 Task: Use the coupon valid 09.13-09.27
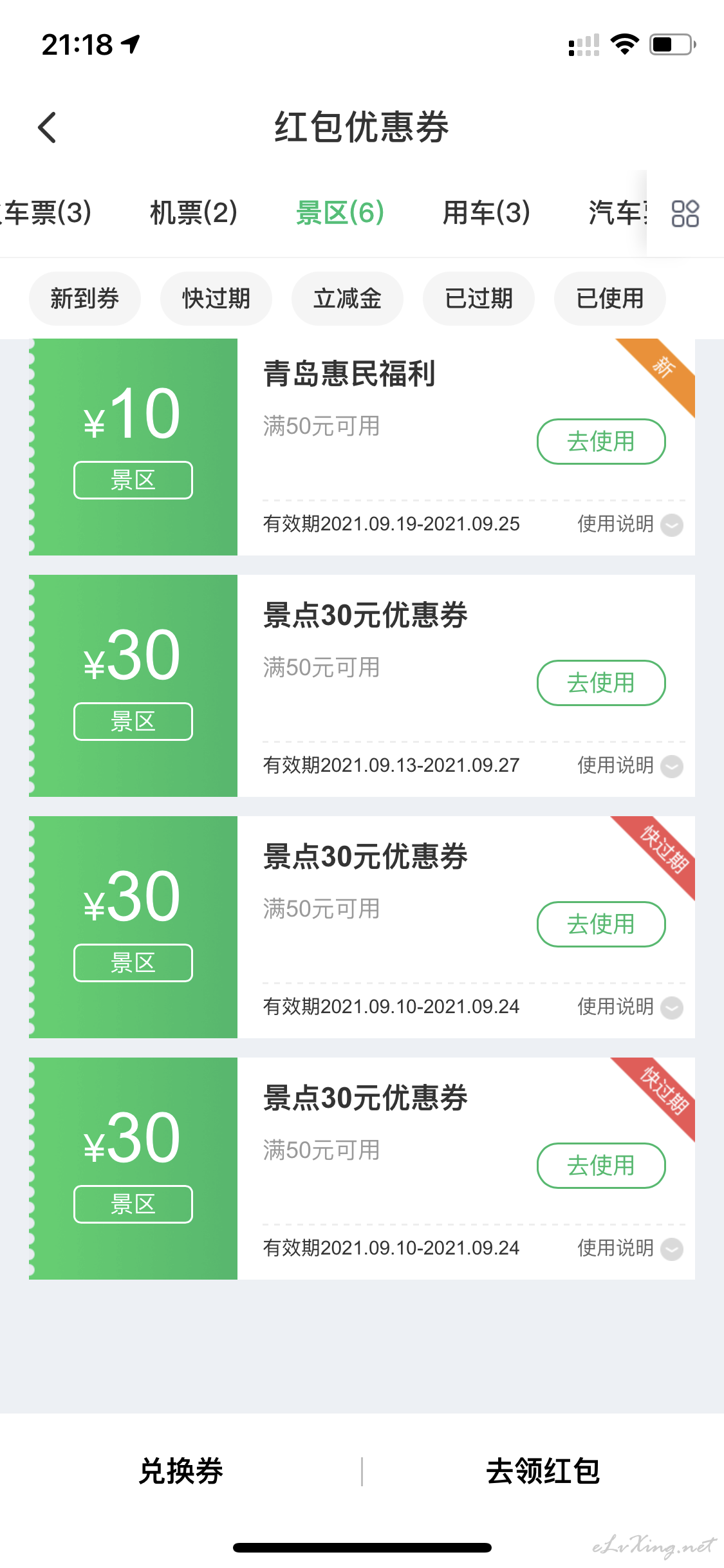click(601, 683)
